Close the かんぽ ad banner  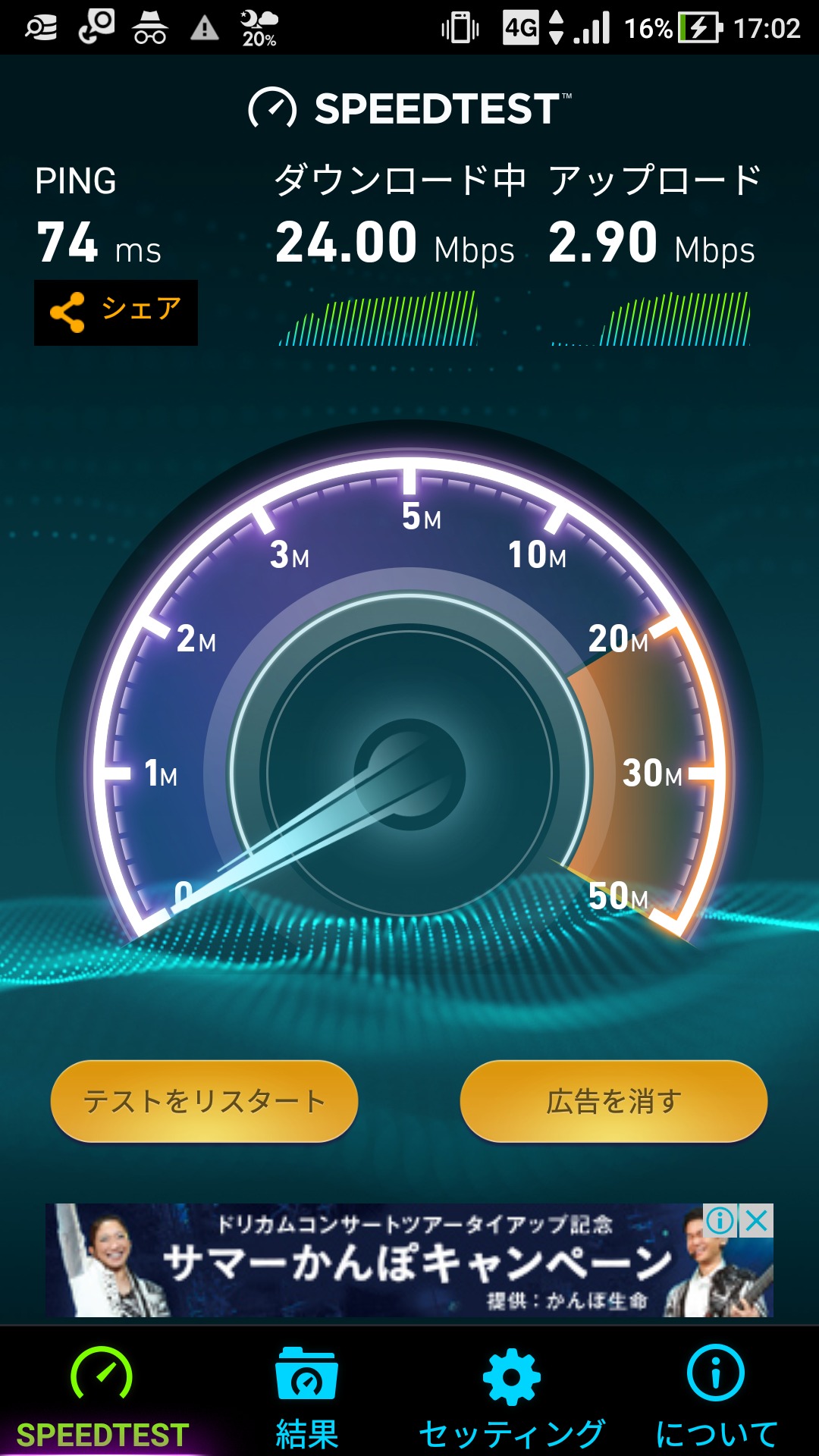(x=757, y=1221)
